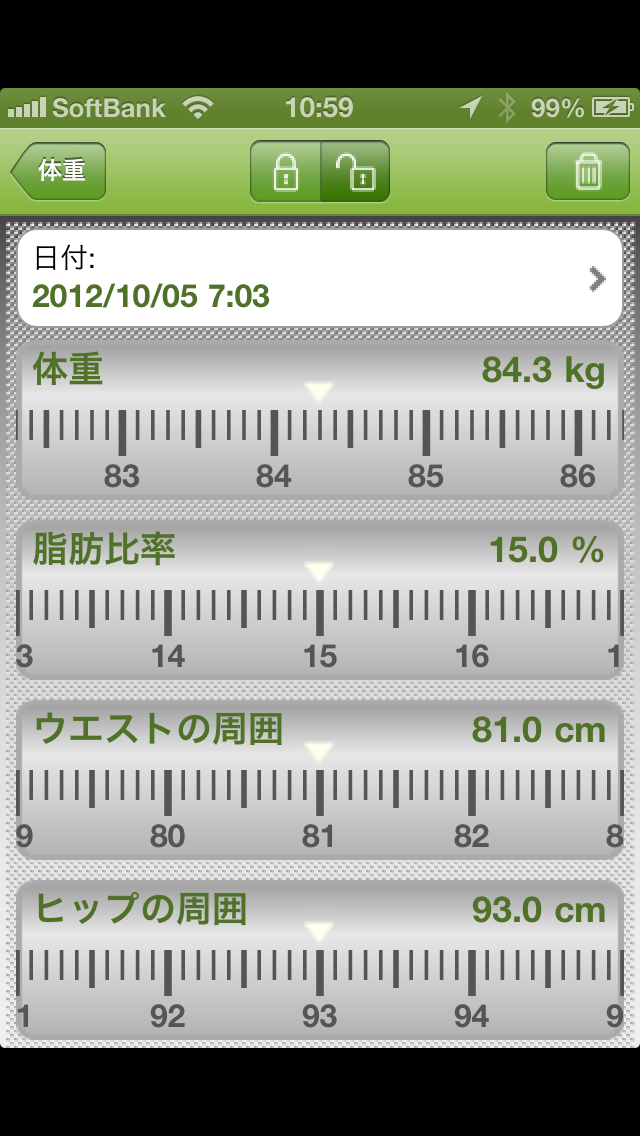
Task: Select the unlocked padlock option
Action: [x=355, y=171]
